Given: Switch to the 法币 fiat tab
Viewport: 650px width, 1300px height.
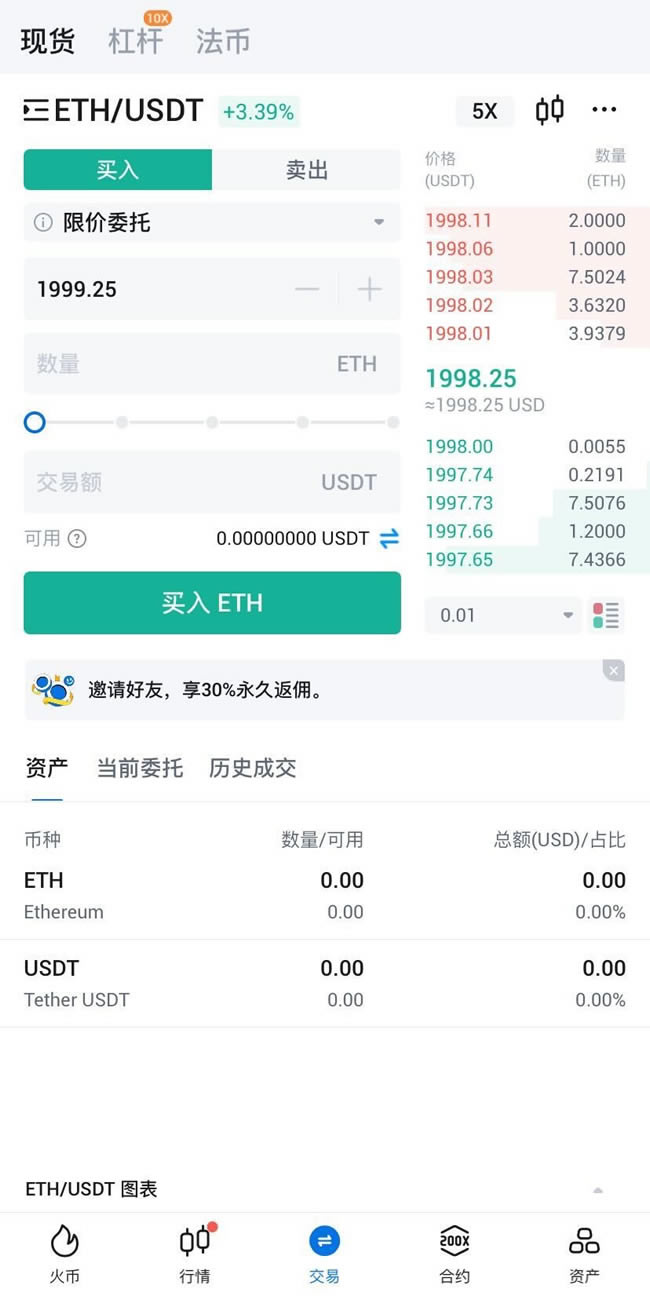Looking at the screenshot, I should coord(222,41).
